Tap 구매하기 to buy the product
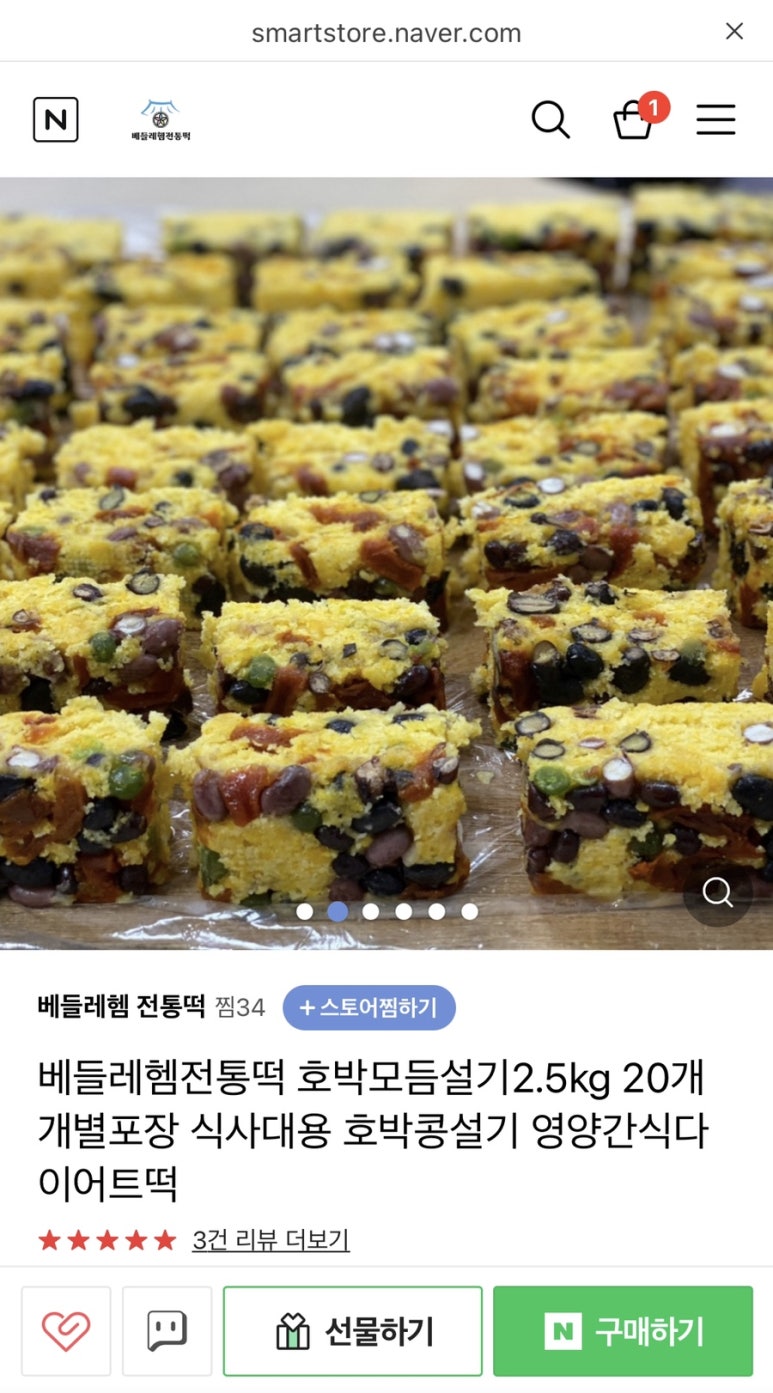This screenshot has width=773, height=1393. tap(623, 1331)
